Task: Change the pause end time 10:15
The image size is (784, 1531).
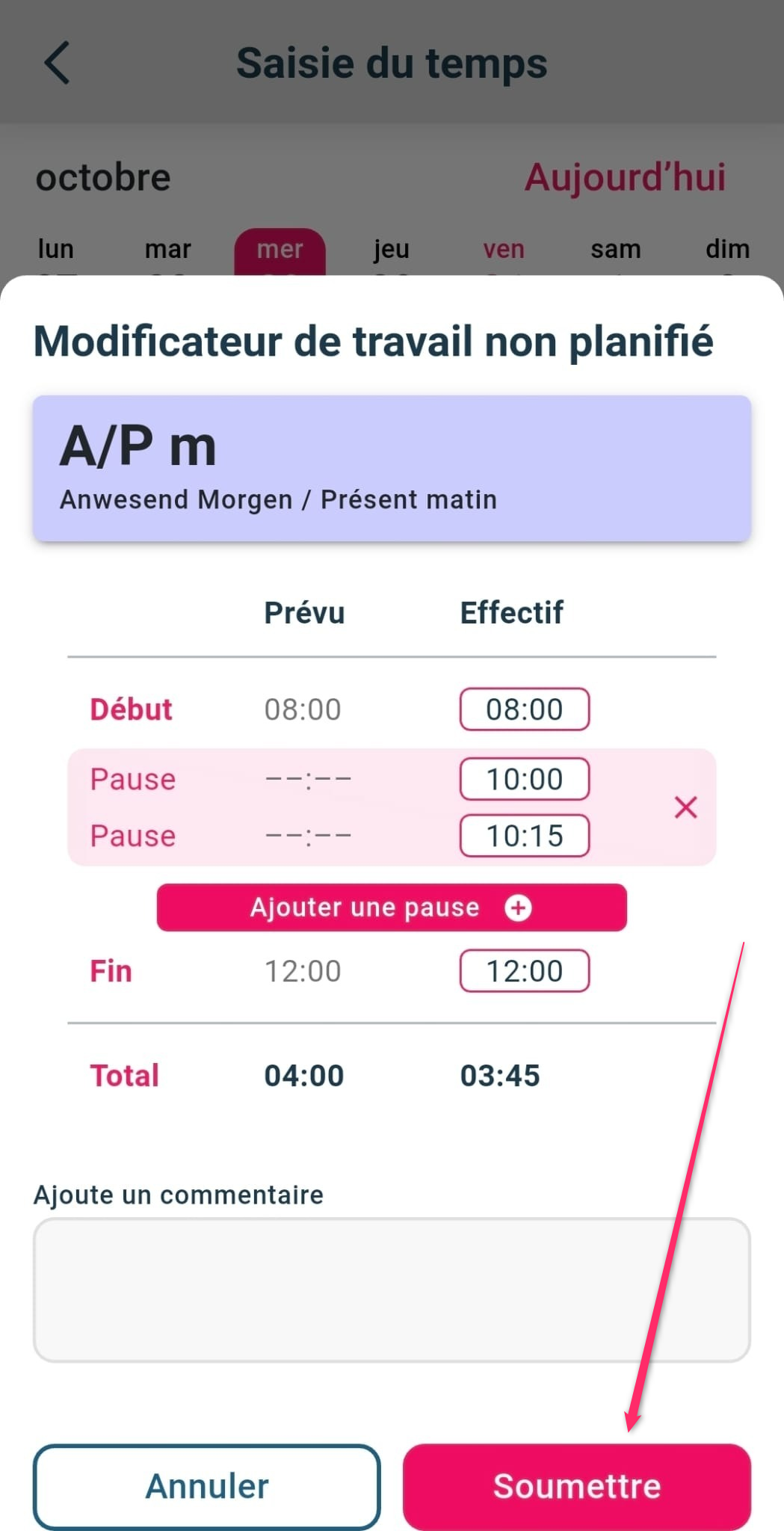Action: [524, 835]
